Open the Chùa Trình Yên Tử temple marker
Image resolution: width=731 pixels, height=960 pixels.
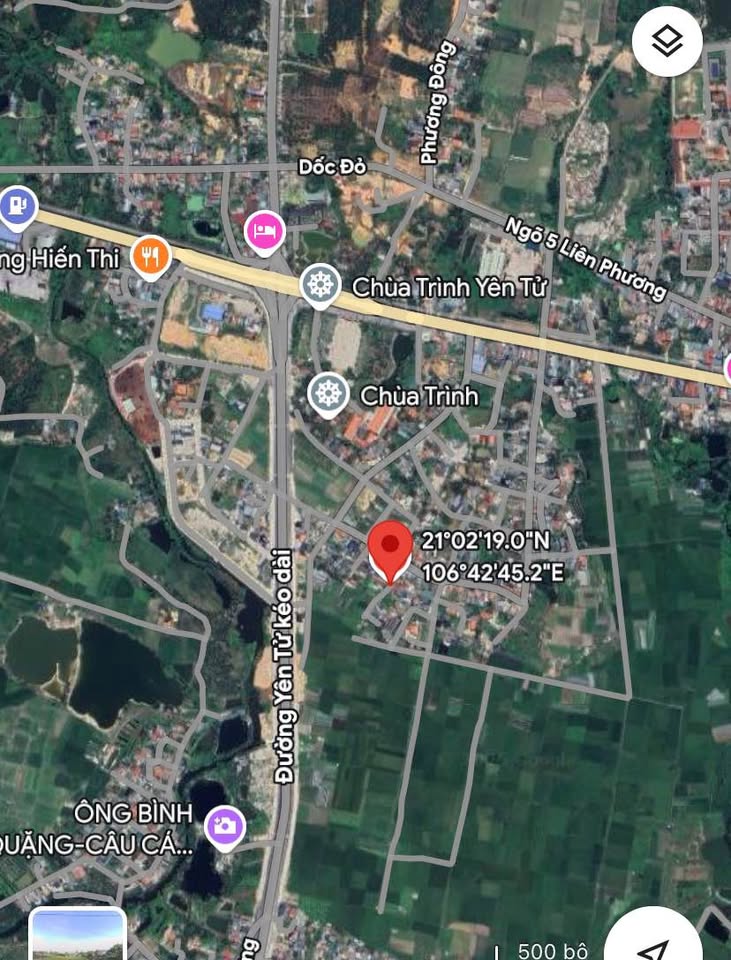coord(320,285)
